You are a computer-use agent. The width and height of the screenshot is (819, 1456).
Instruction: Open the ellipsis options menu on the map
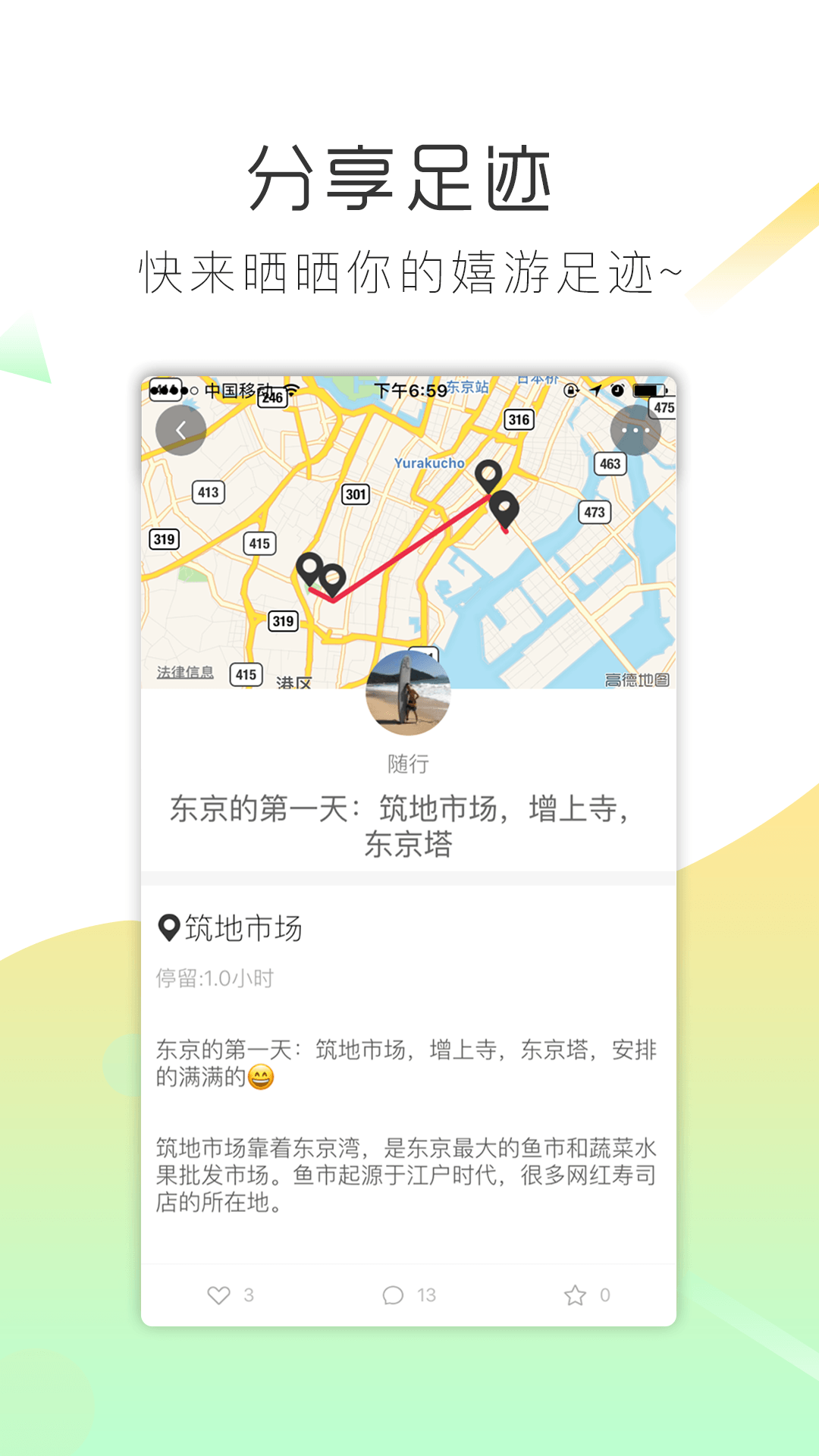pyautogui.click(x=634, y=430)
